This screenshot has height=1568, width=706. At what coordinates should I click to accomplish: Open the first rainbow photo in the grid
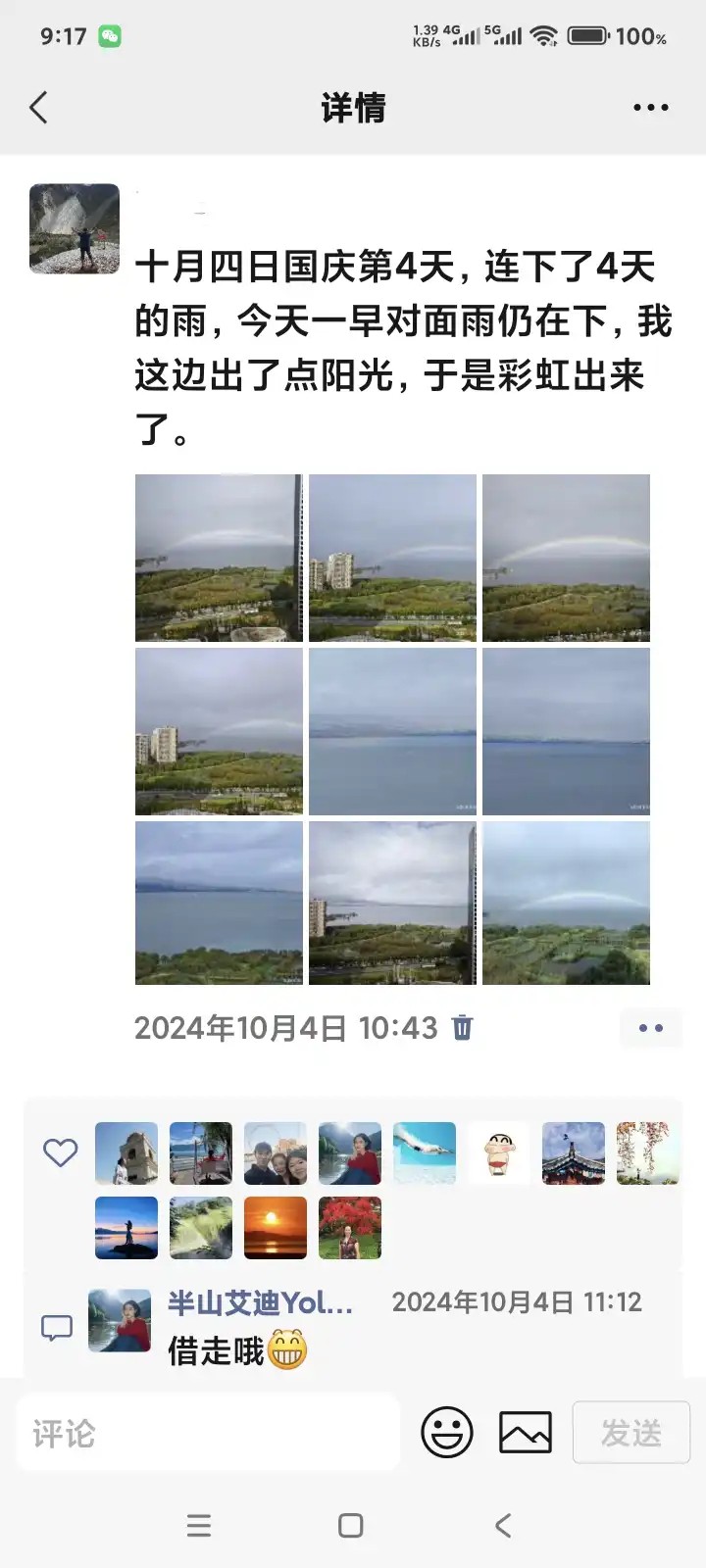point(219,558)
